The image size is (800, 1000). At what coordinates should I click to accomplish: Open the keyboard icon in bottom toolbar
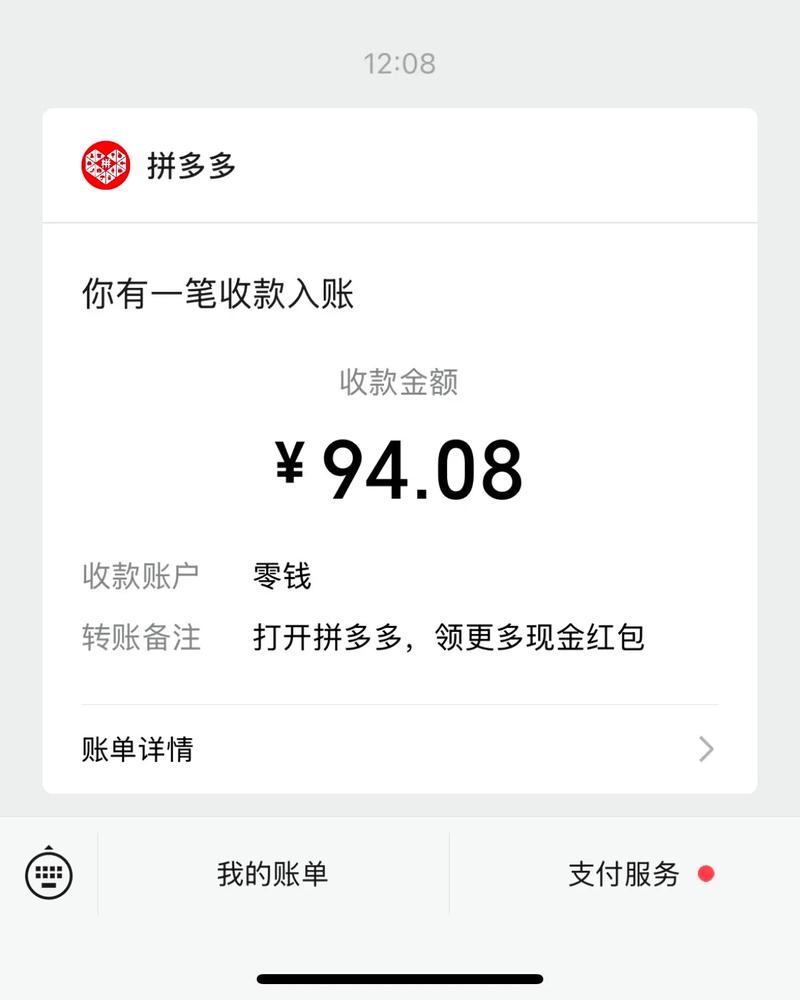click(x=48, y=873)
